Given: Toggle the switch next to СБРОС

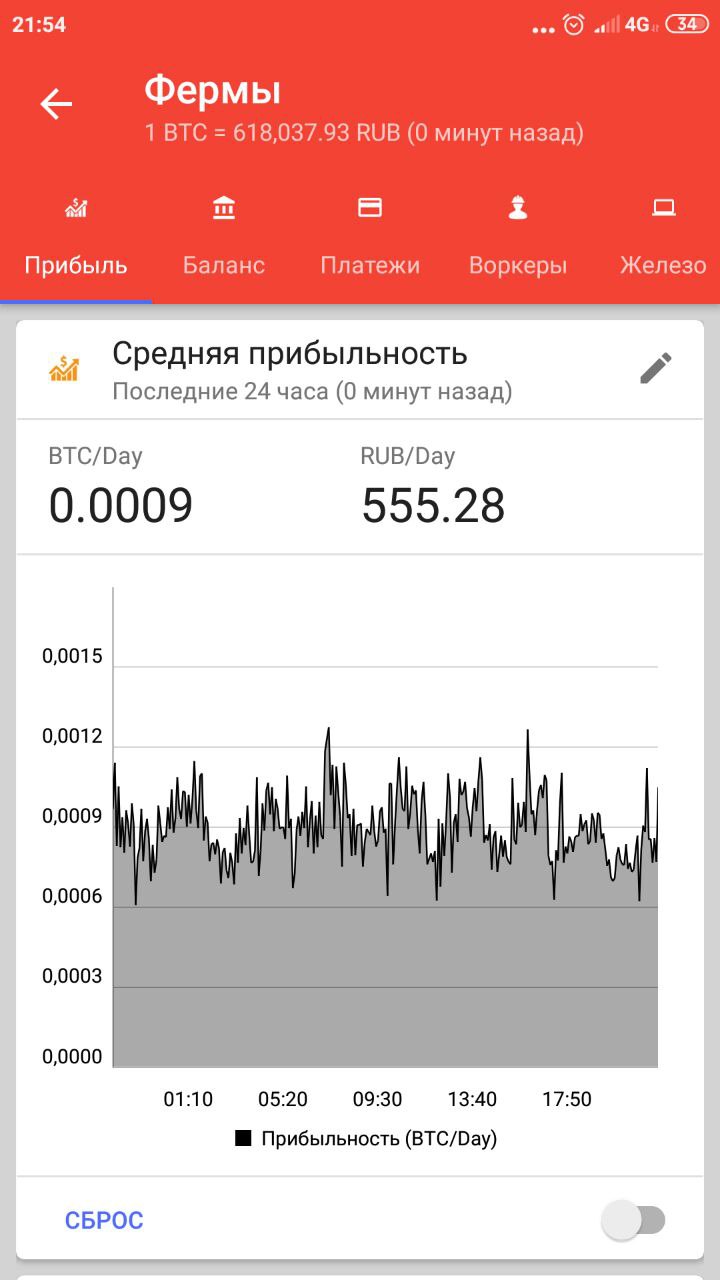Looking at the screenshot, I should click(x=635, y=1220).
